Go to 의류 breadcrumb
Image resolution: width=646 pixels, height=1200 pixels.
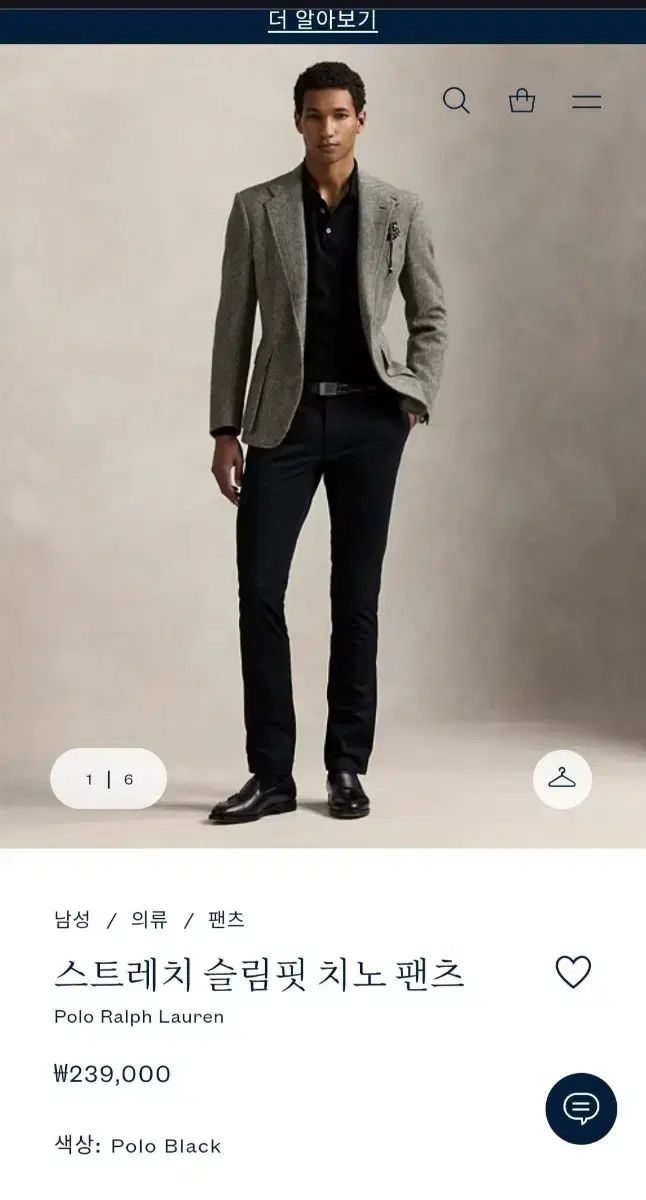click(149, 919)
